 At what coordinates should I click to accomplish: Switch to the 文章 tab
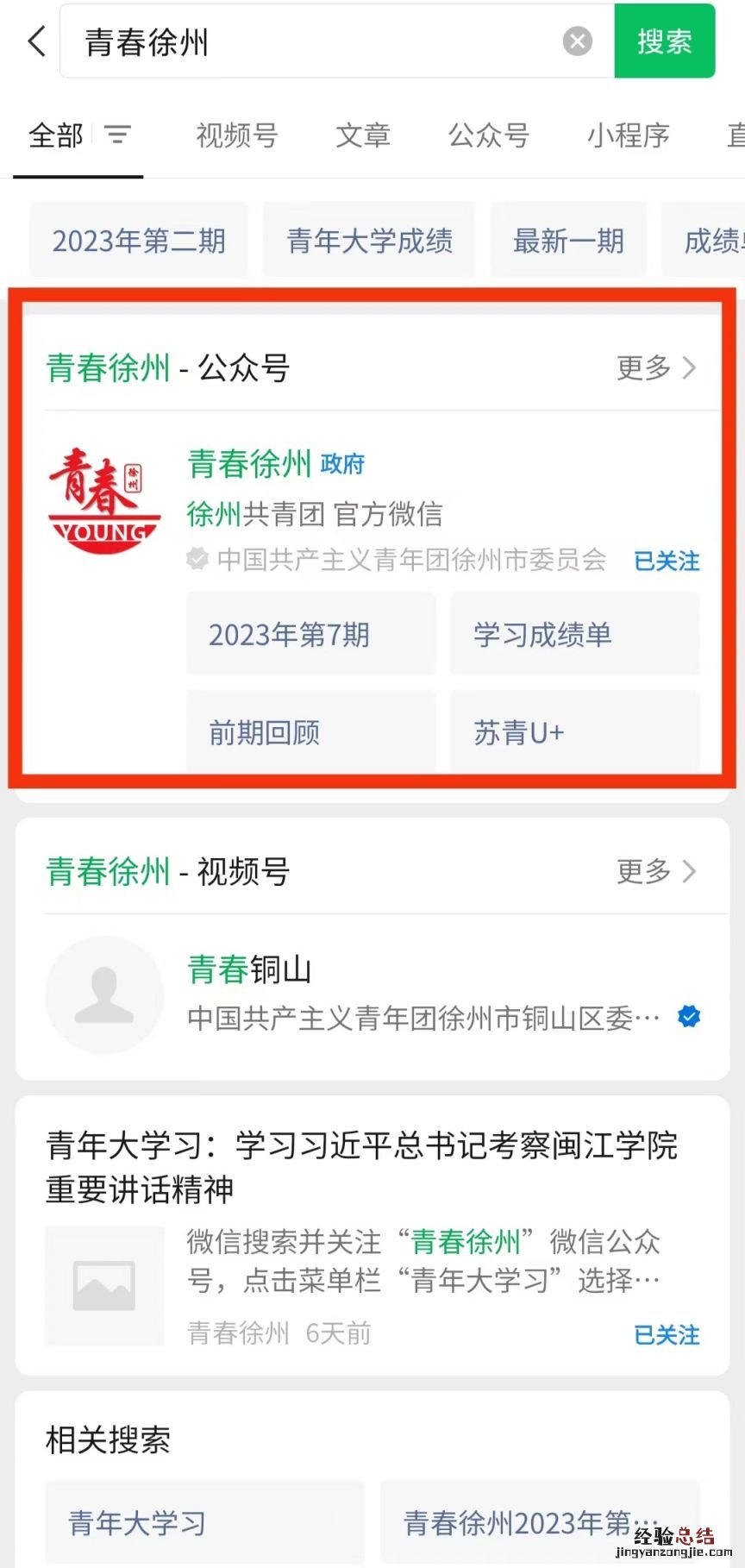click(x=363, y=135)
